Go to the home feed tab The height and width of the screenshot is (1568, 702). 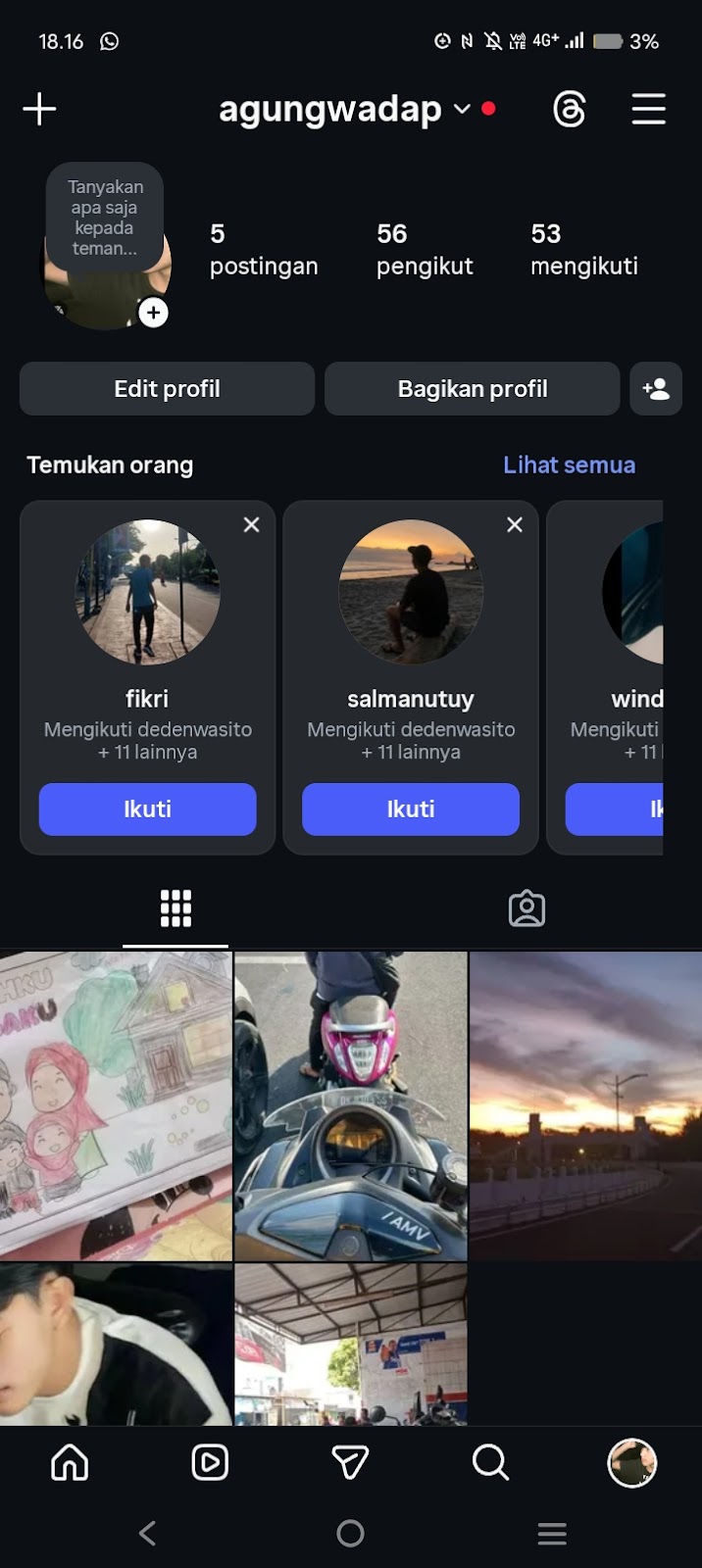(70, 1462)
